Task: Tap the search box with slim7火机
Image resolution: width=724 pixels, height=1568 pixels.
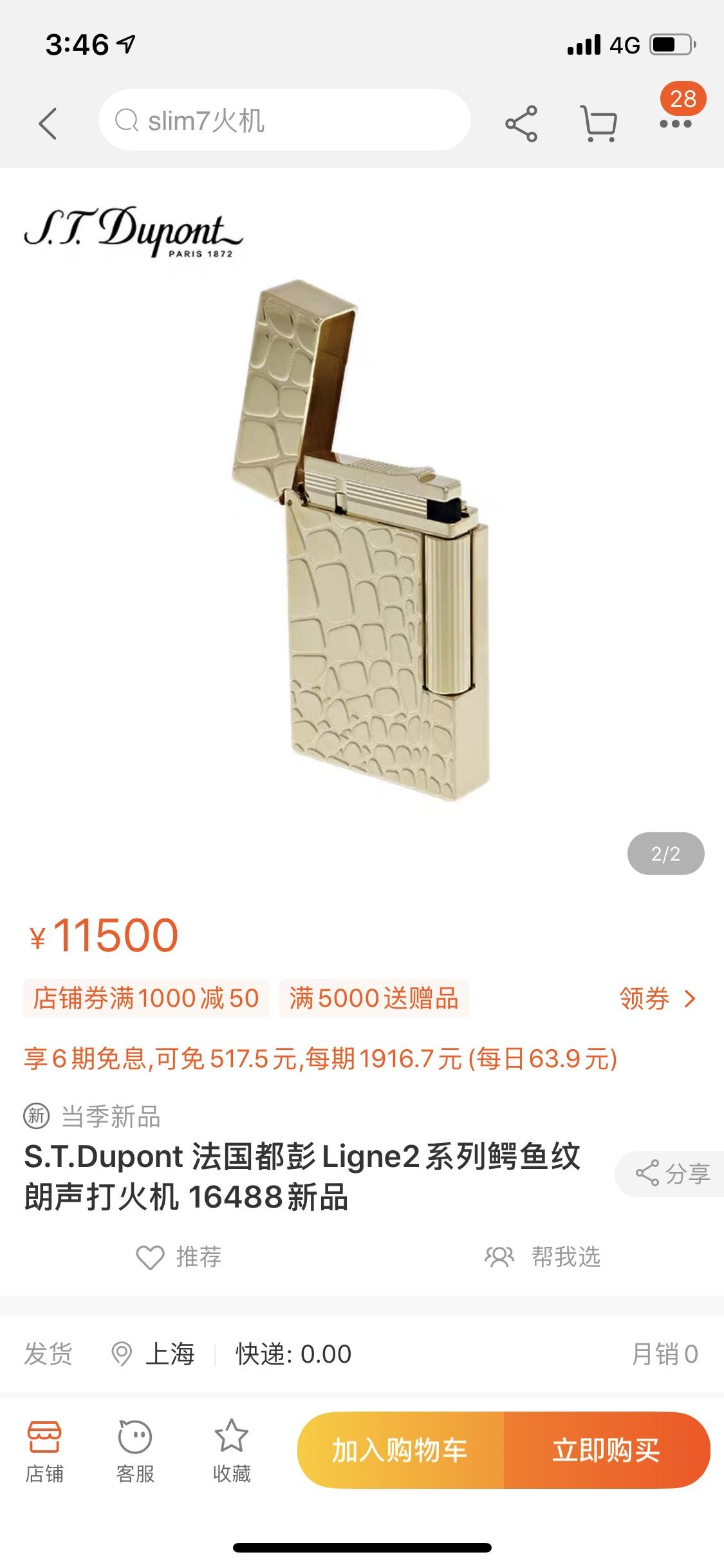Action: [x=284, y=120]
